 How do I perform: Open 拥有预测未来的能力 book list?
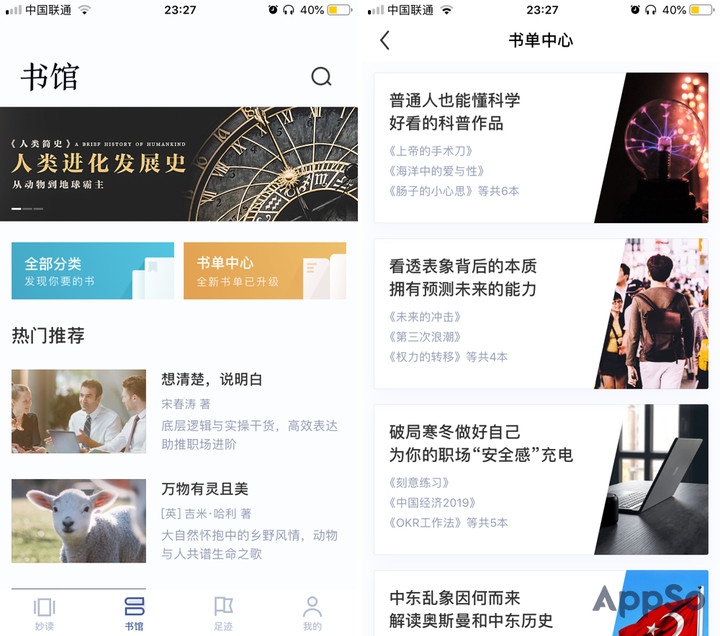click(x=540, y=313)
